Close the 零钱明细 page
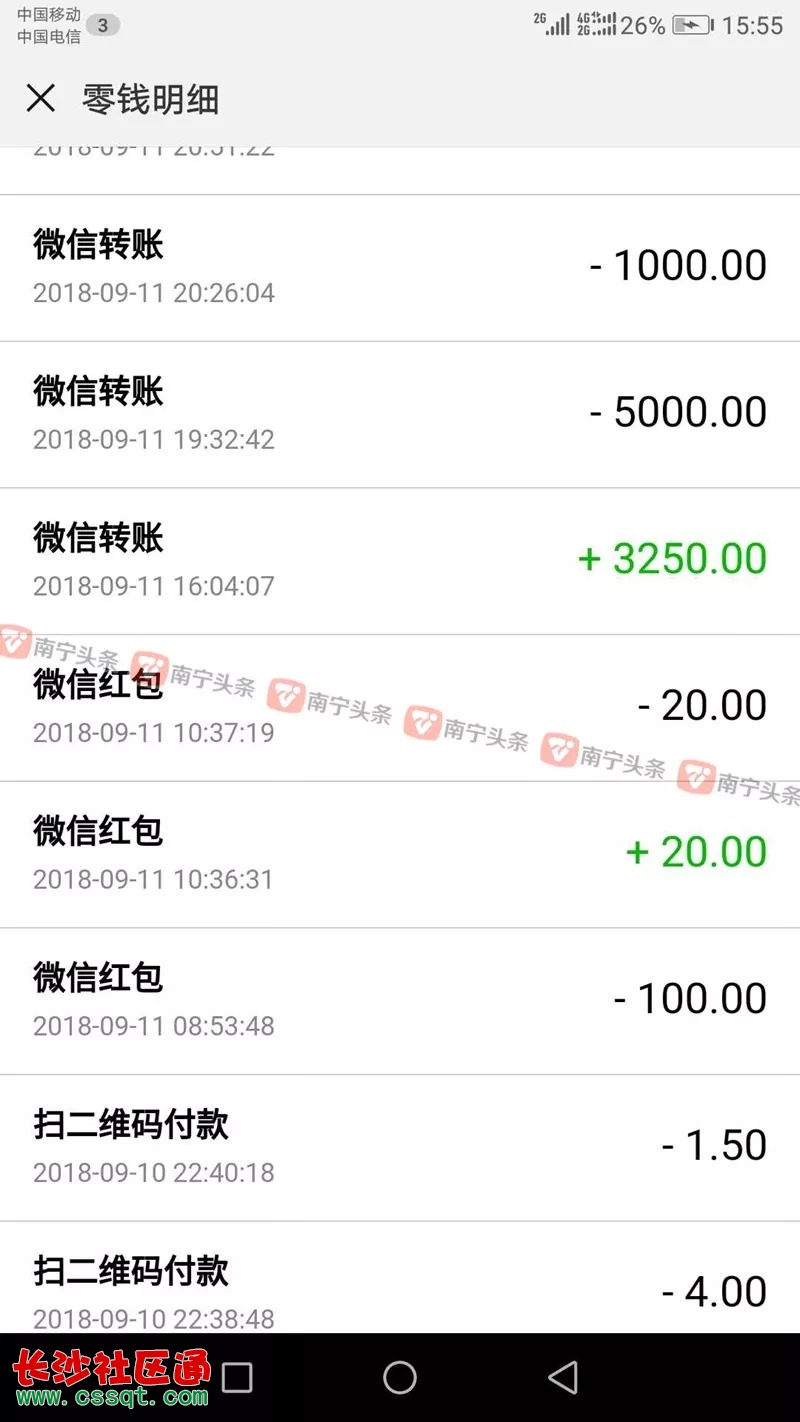Viewport: 800px width, 1422px height. [x=41, y=98]
